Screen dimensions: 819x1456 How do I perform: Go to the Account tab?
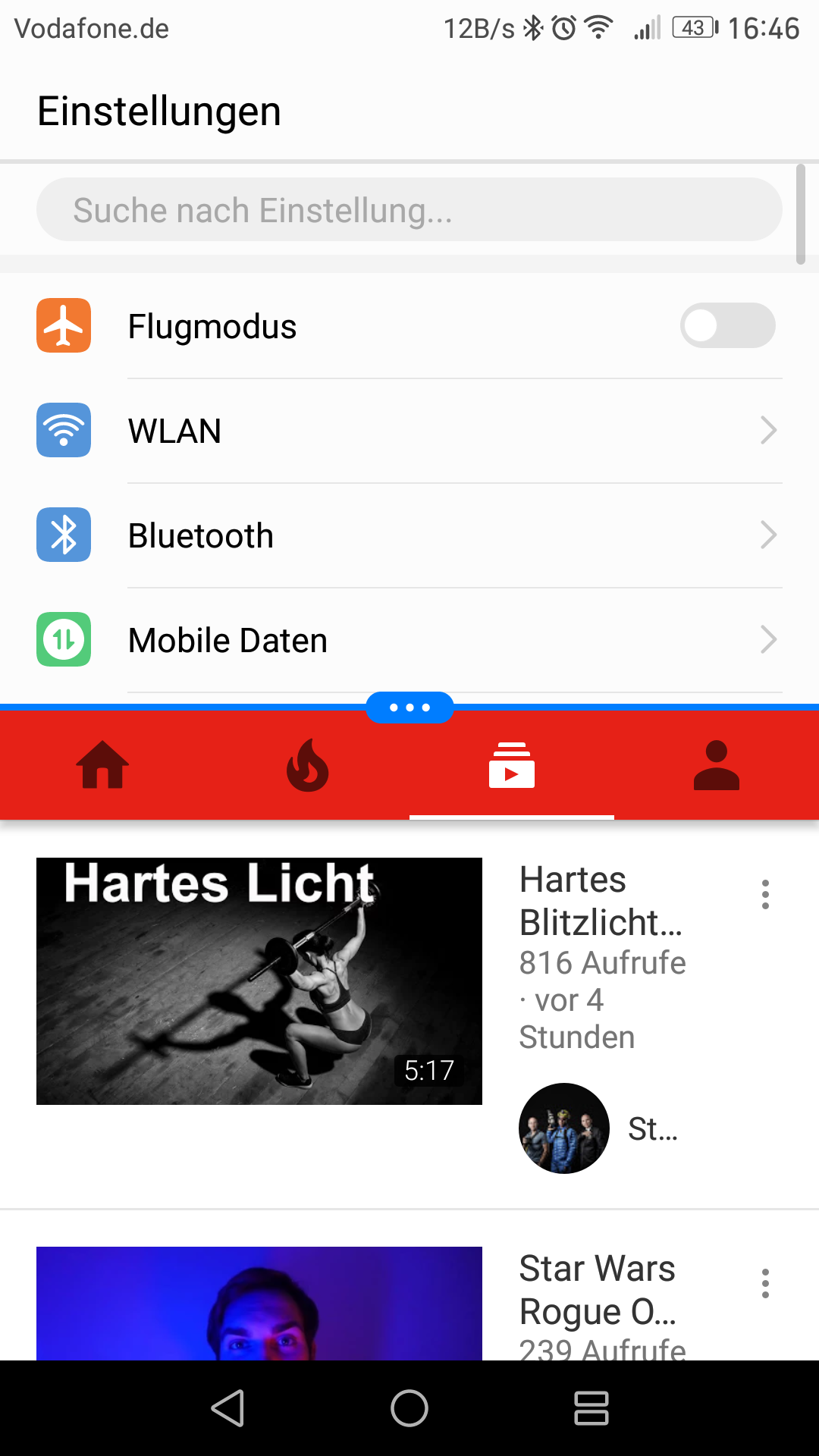click(717, 765)
